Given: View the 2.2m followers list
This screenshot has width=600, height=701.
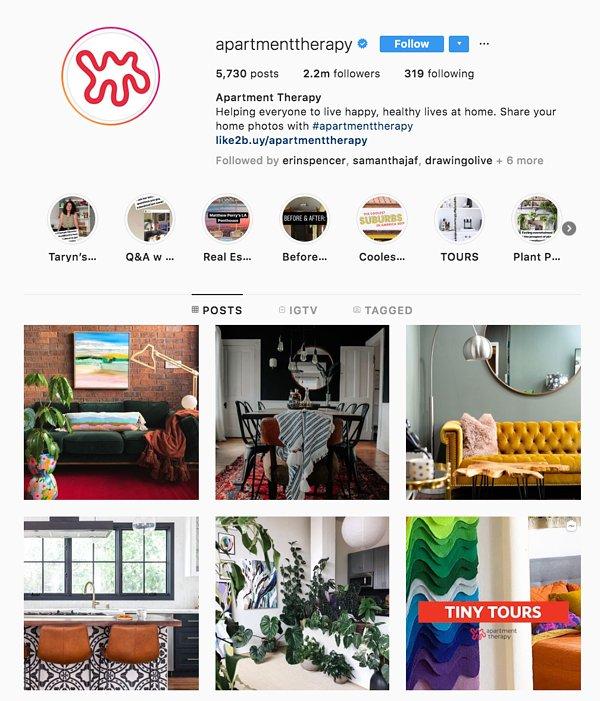Looking at the screenshot, I should [x=341, y=74].
